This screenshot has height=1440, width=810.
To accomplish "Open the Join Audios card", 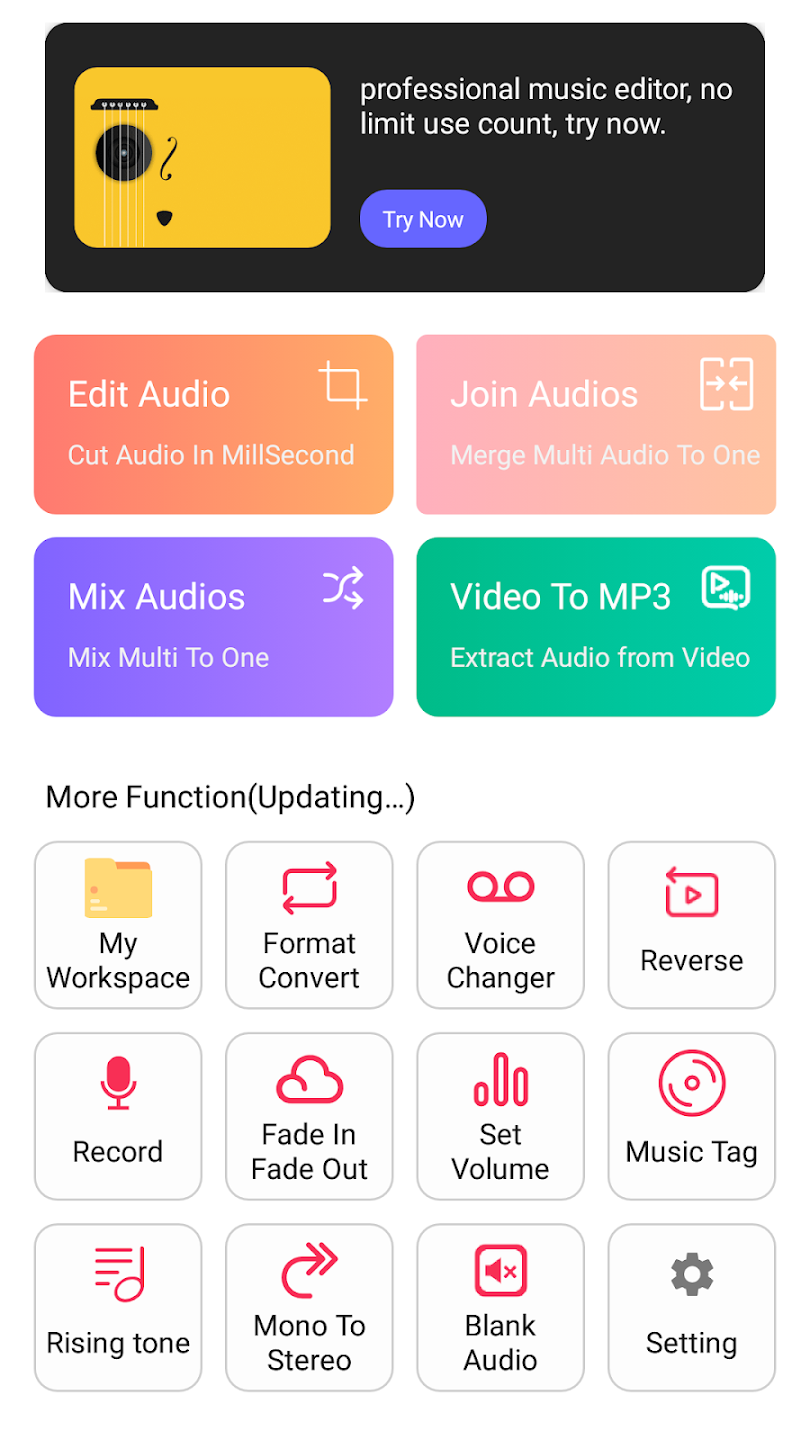I will pyautogui.click(x=596, y=424).
